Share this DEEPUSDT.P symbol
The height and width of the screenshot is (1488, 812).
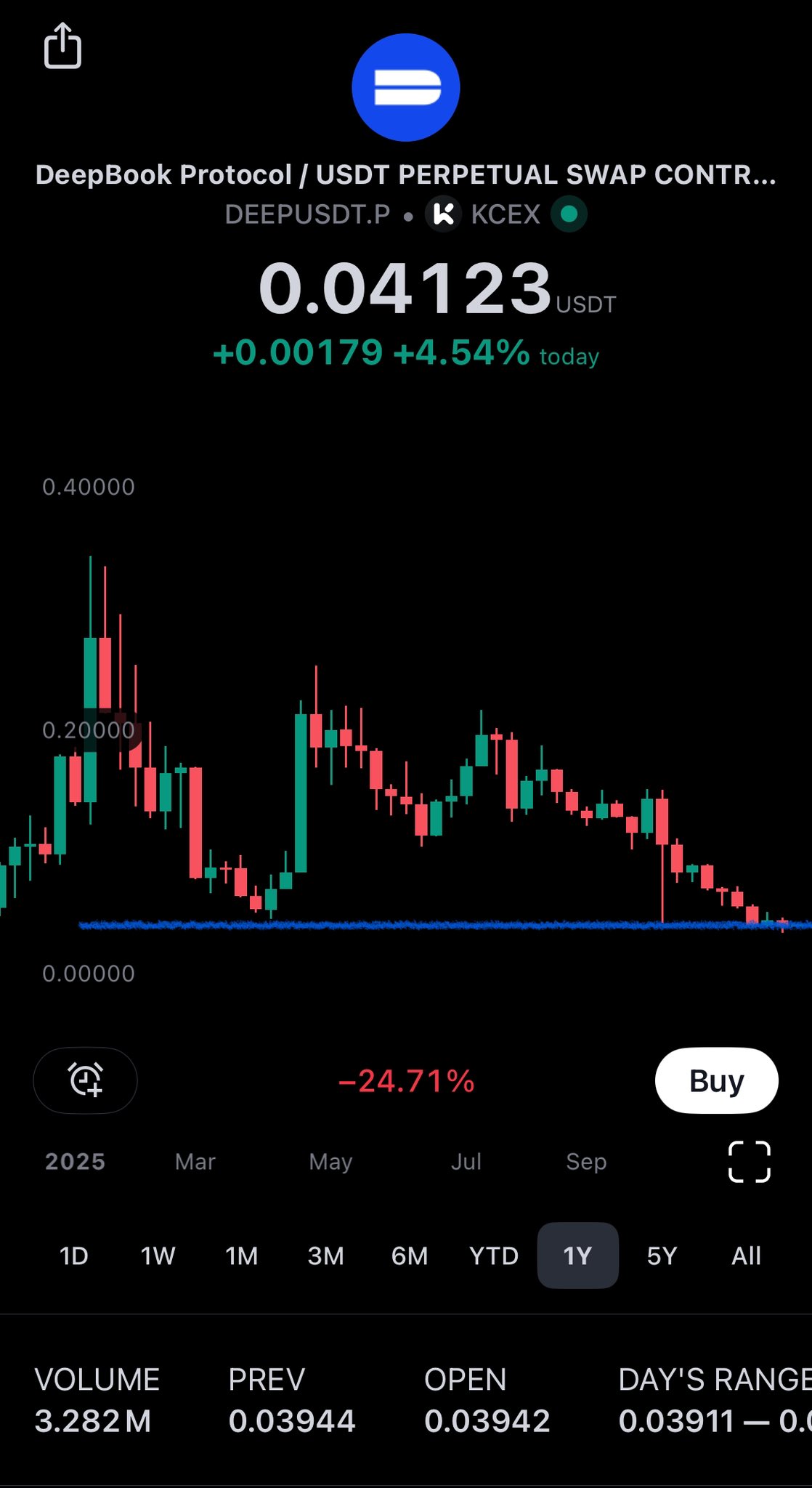click(62, 46)
